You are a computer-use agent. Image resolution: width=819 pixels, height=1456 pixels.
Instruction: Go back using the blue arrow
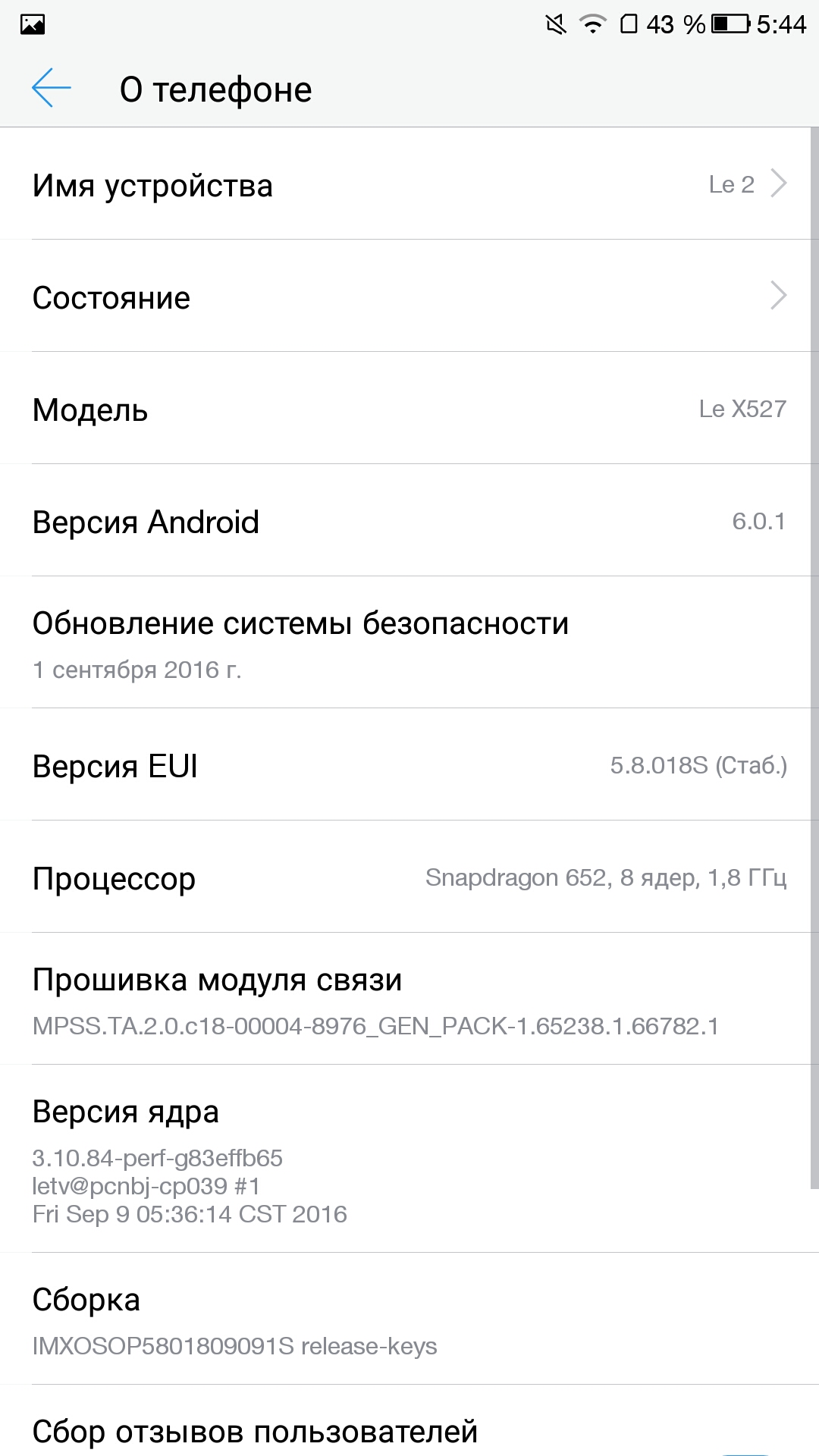52,88
